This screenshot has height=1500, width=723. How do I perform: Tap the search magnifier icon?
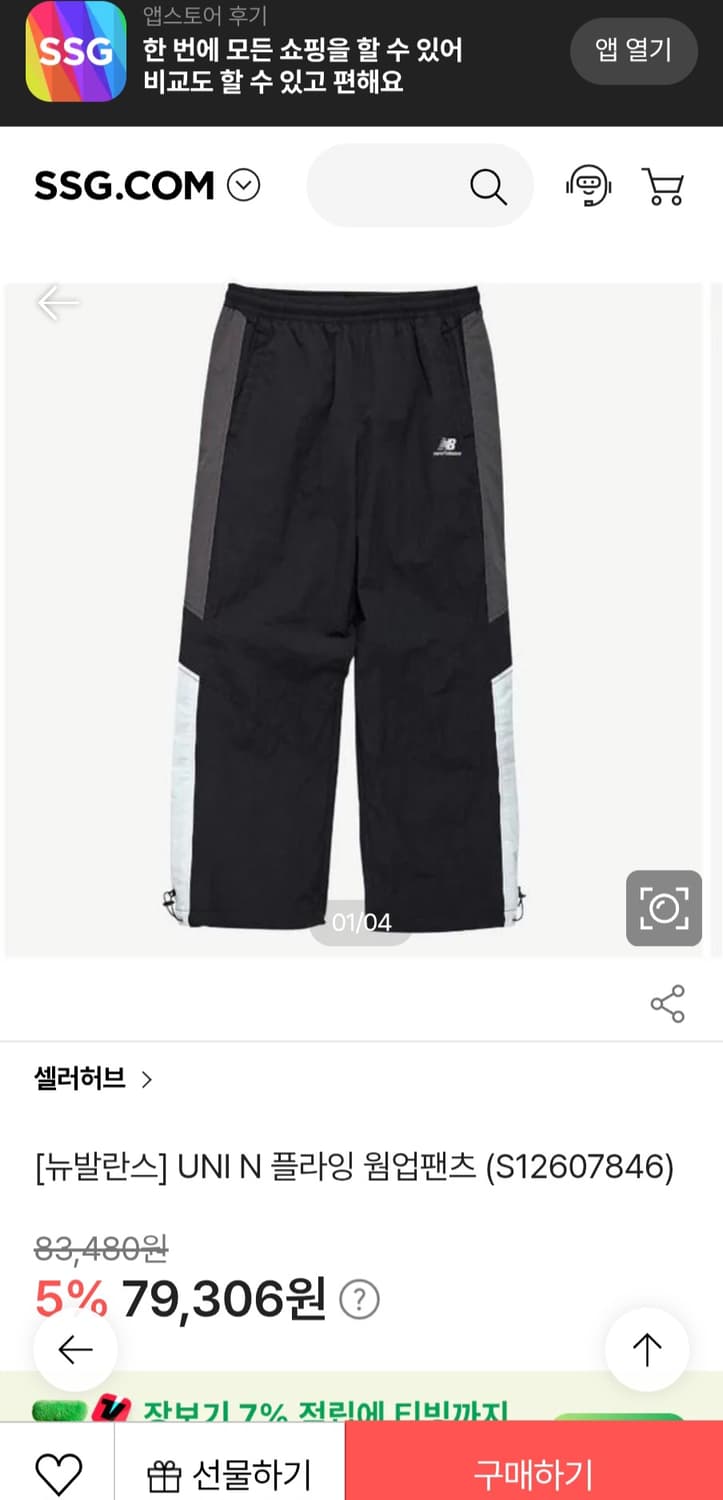click(x=489, y=185)
